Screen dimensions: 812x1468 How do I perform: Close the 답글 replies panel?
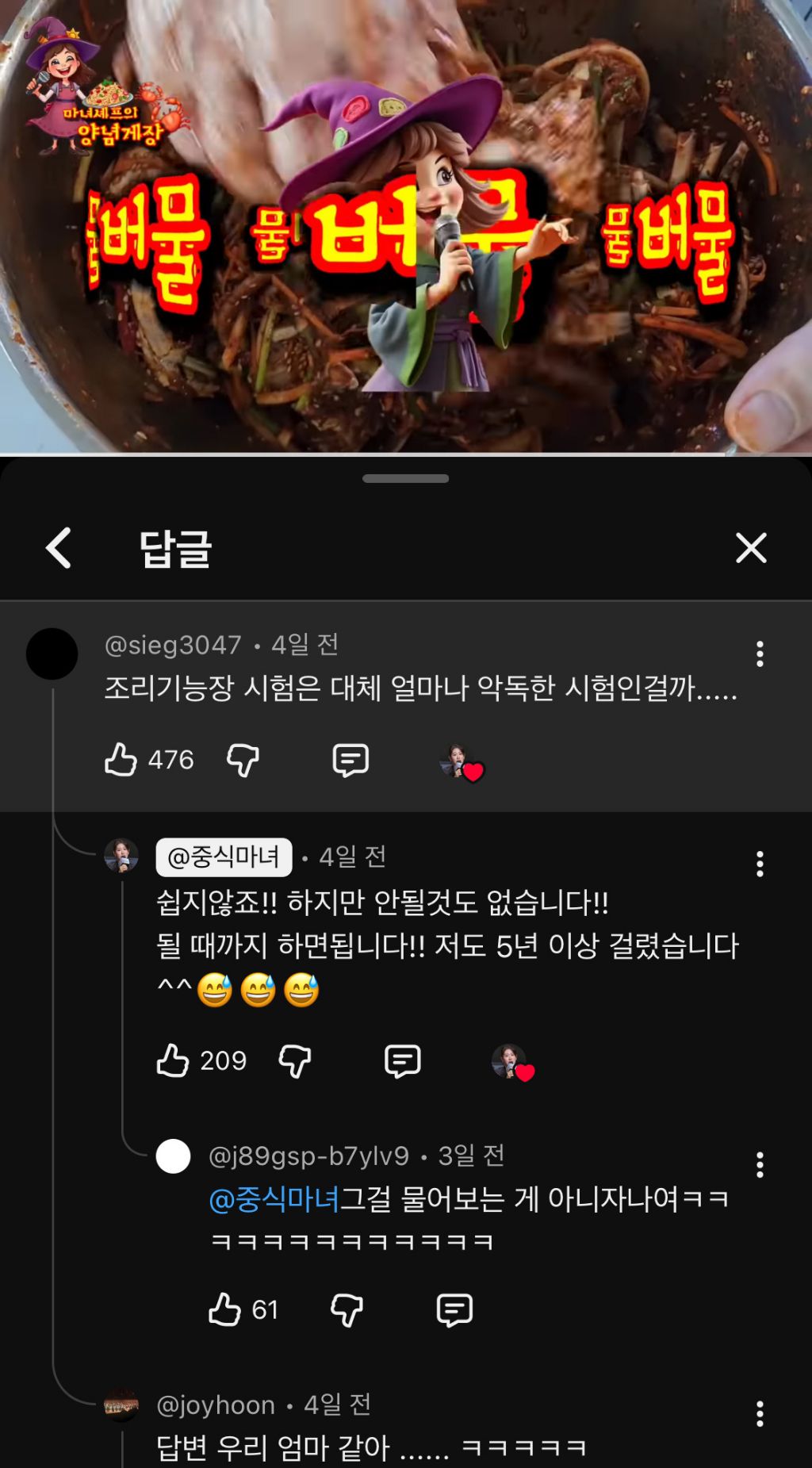750,547
